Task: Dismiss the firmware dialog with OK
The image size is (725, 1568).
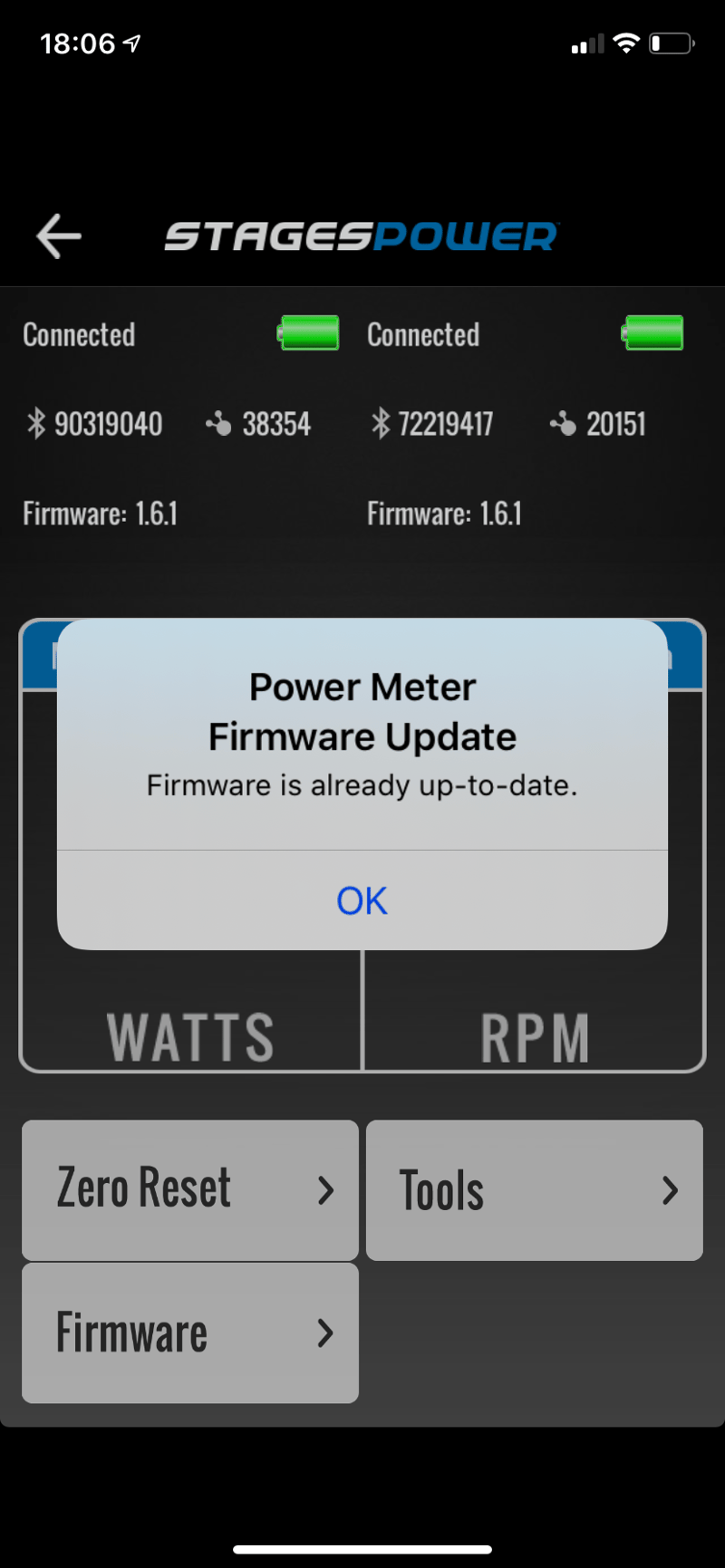Action: (362, 900)
